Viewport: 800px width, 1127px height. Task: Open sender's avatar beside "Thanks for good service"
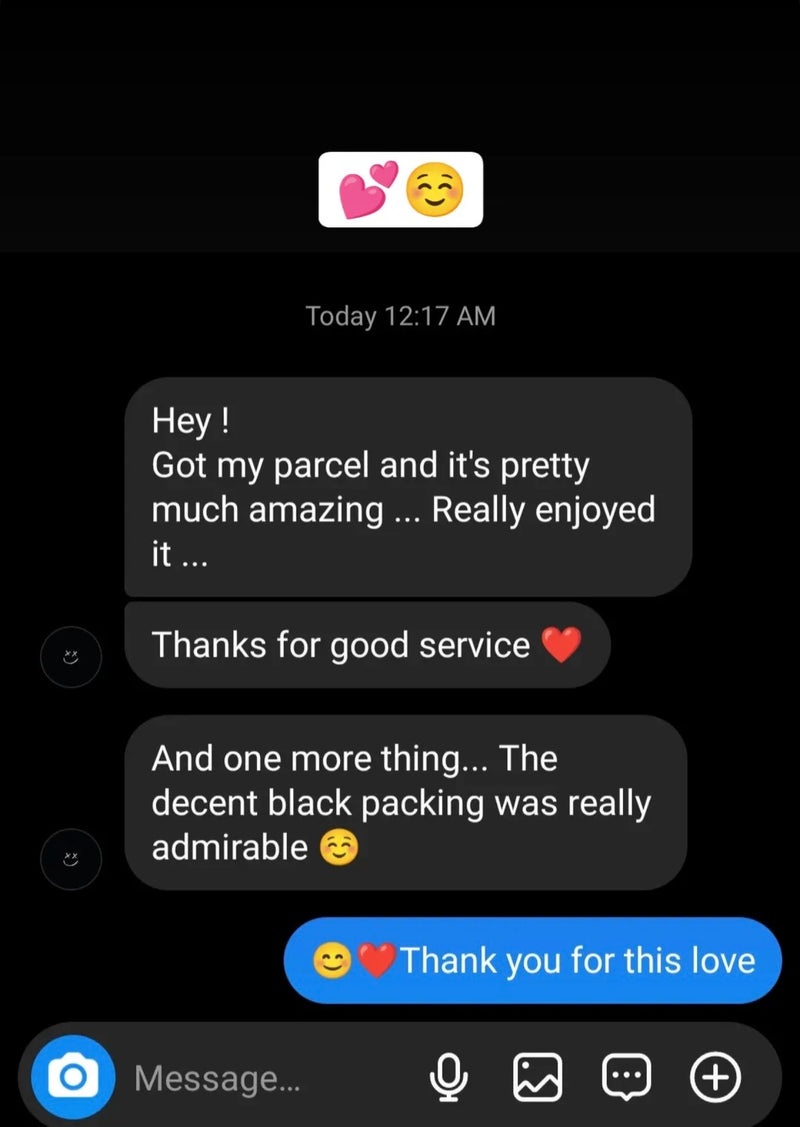tap(70, 657)
